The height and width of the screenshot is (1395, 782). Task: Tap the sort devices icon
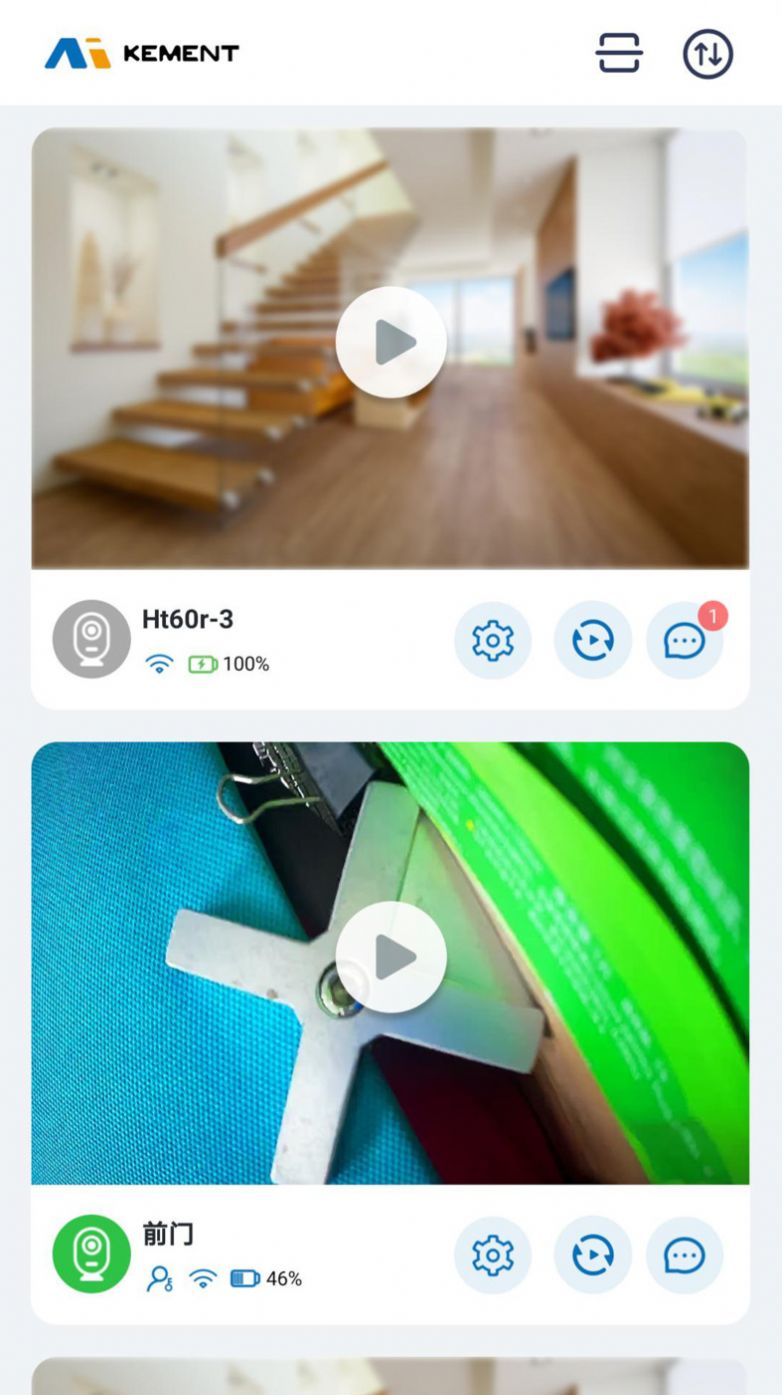708,54
